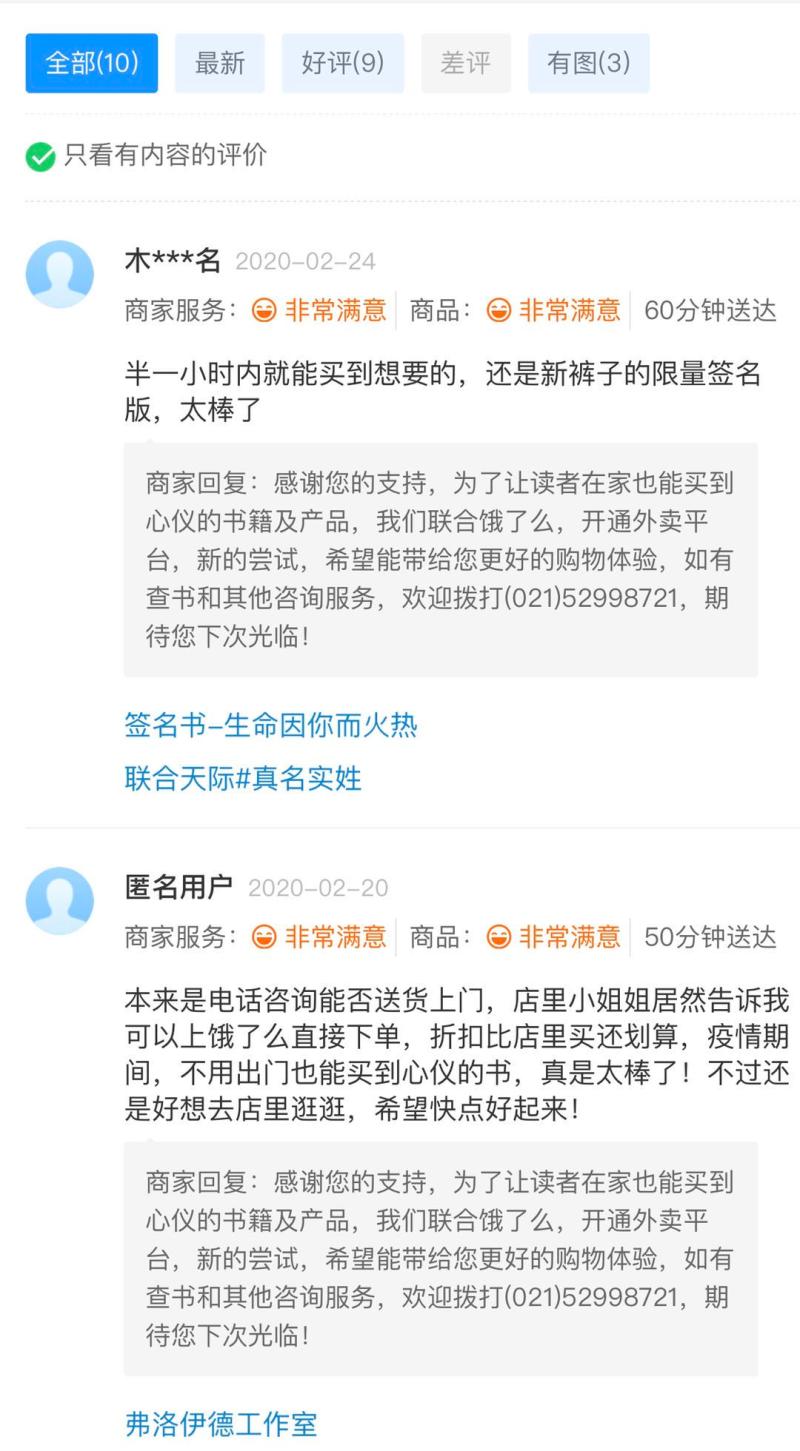800x1451 pixels.
Task: Open the 签名书-生命因你而火热 product link
Action: [271, 725]
